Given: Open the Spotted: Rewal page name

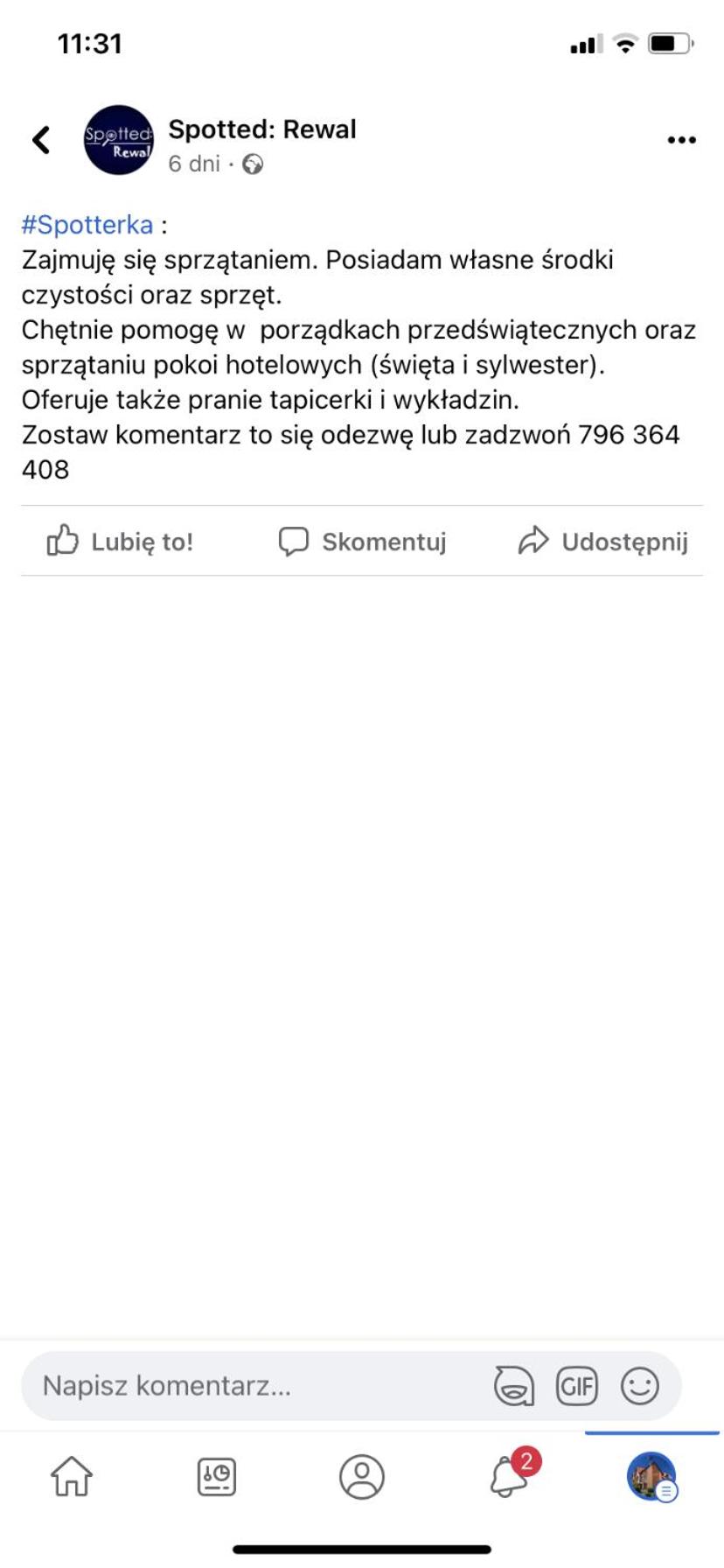Looking at the screenshot, I should 262,129.
